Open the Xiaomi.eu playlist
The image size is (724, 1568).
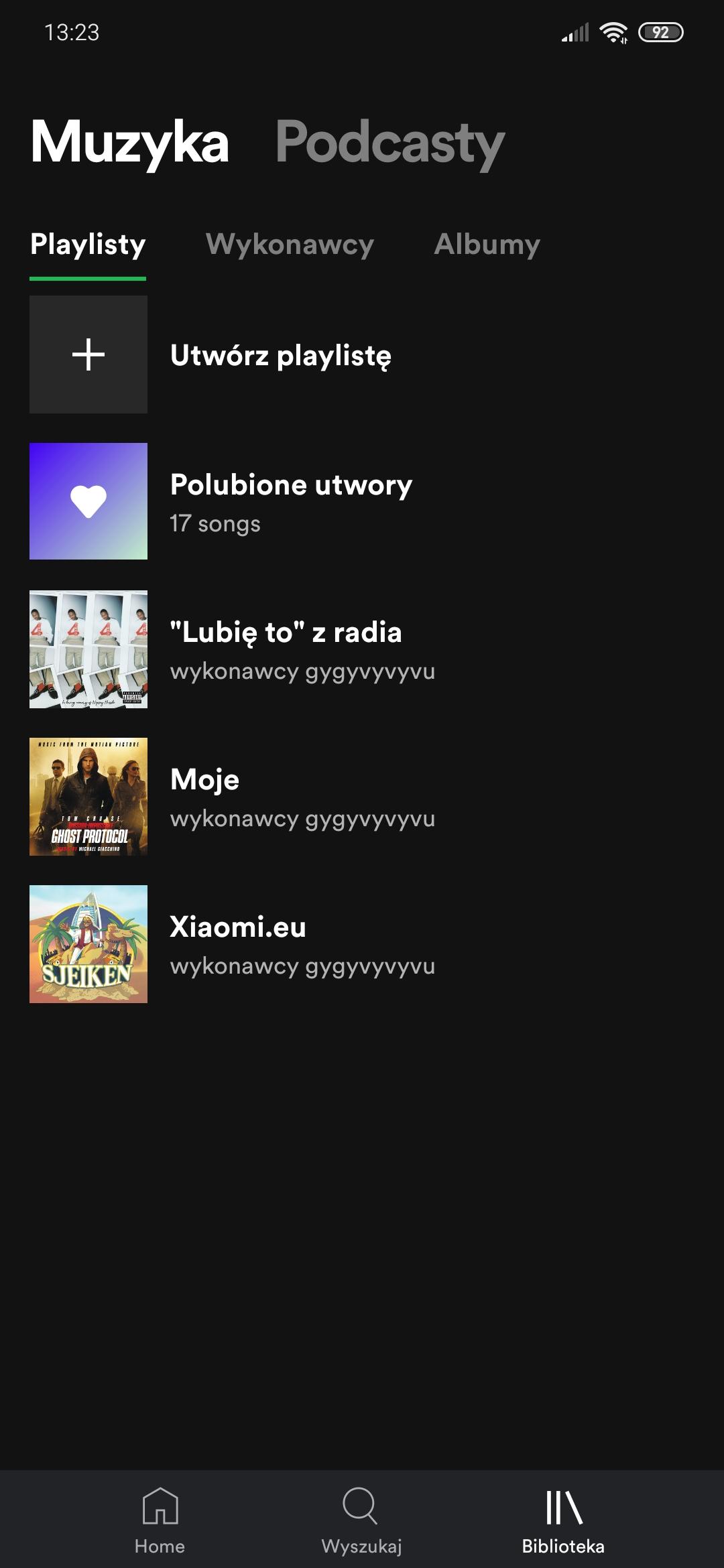[x=238, y=943]
